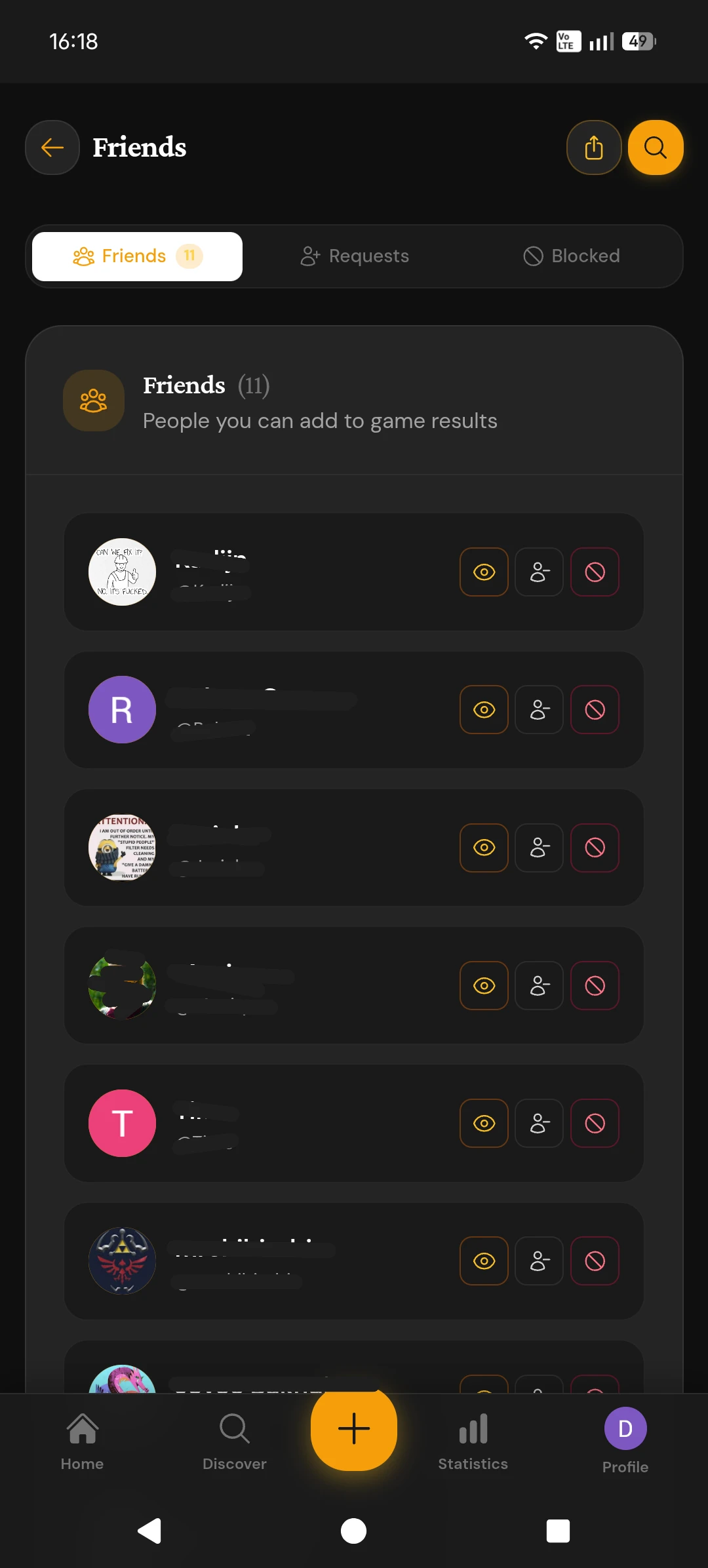Click the share icon in the header
This screenshot has height=1568, width=708.
click(593, 147)
